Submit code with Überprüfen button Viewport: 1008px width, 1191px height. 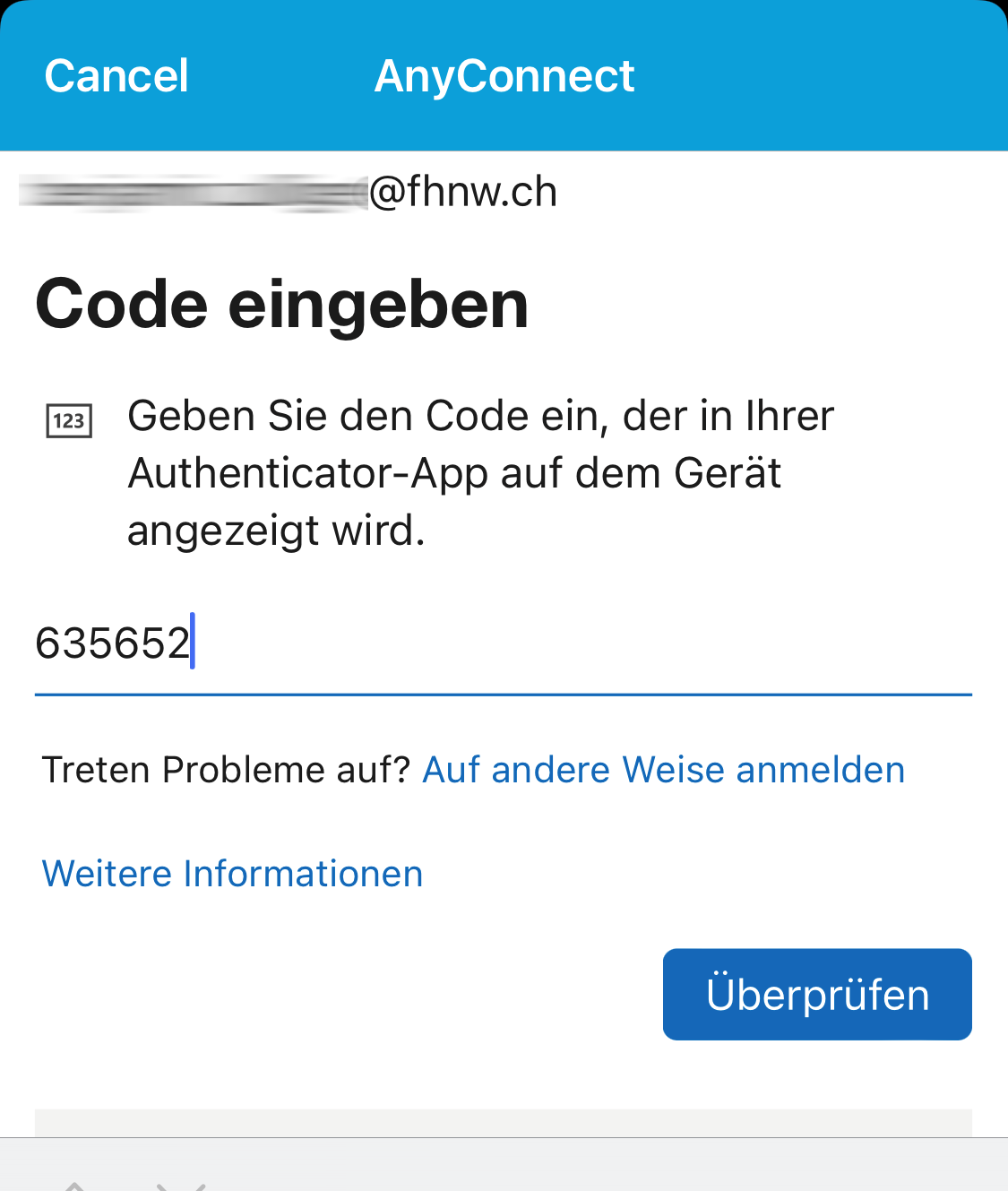pos(817,995)
